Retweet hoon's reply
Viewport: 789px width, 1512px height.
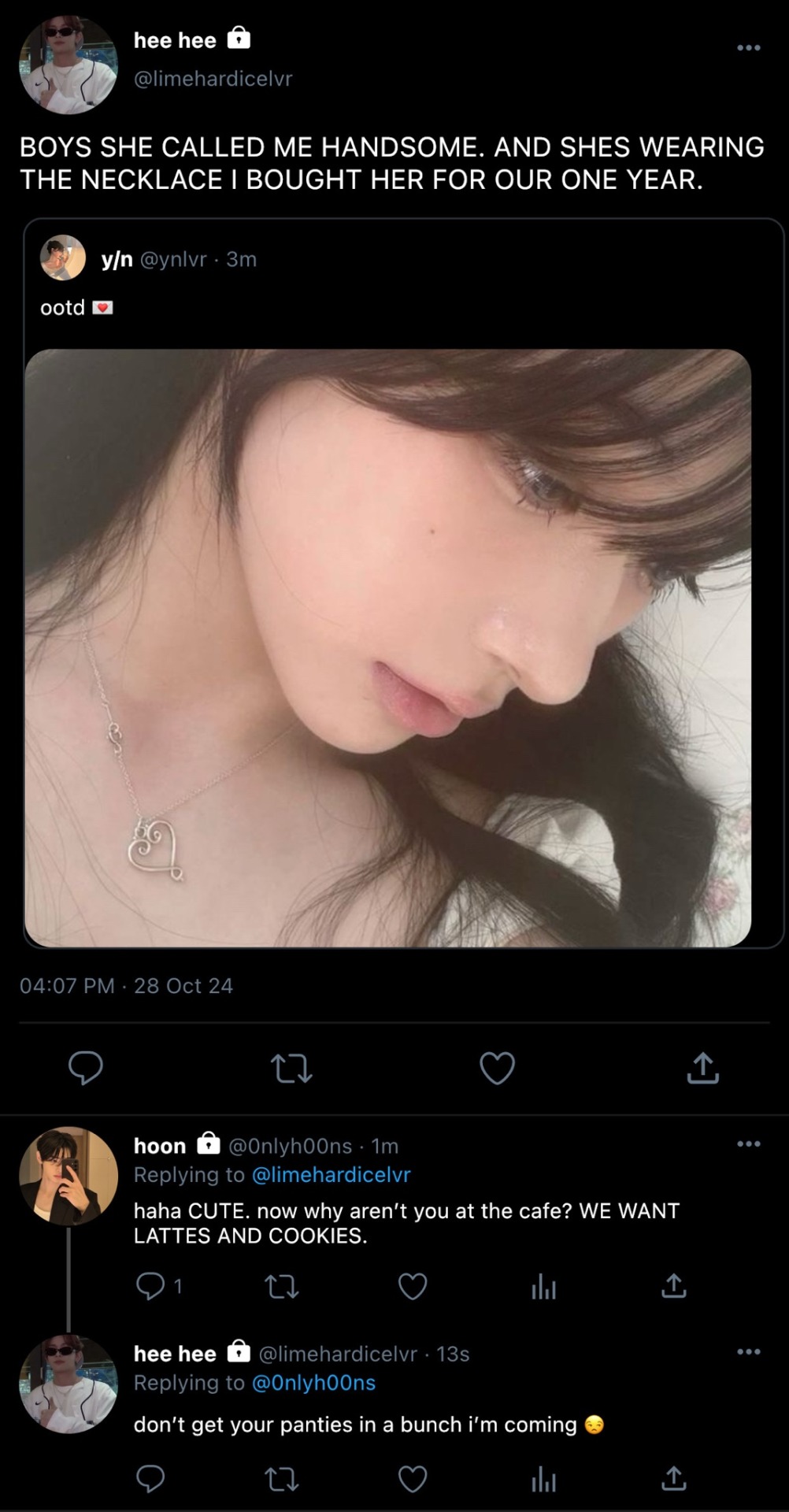click(x=281, y=1287)
